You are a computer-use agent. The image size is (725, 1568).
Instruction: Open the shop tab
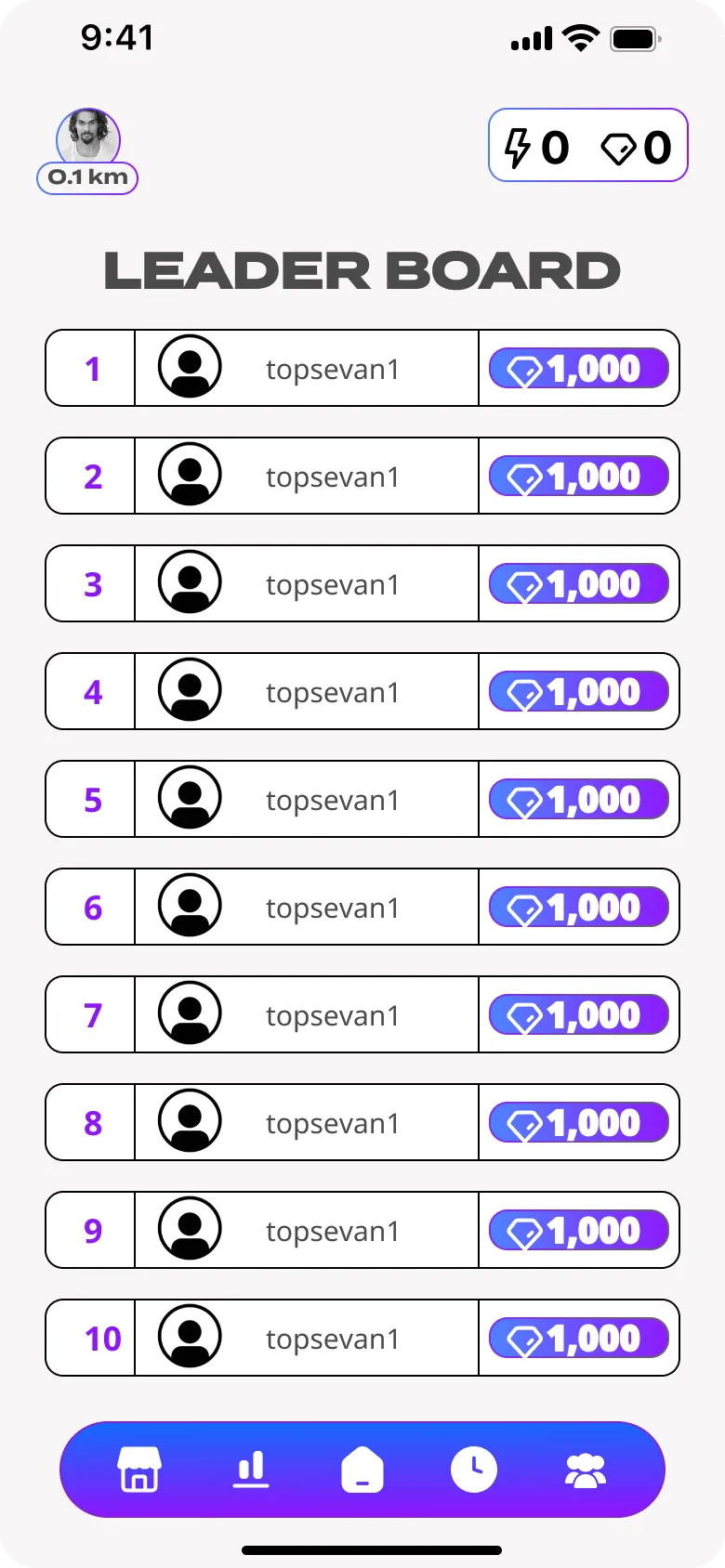tap(139, 1470)
